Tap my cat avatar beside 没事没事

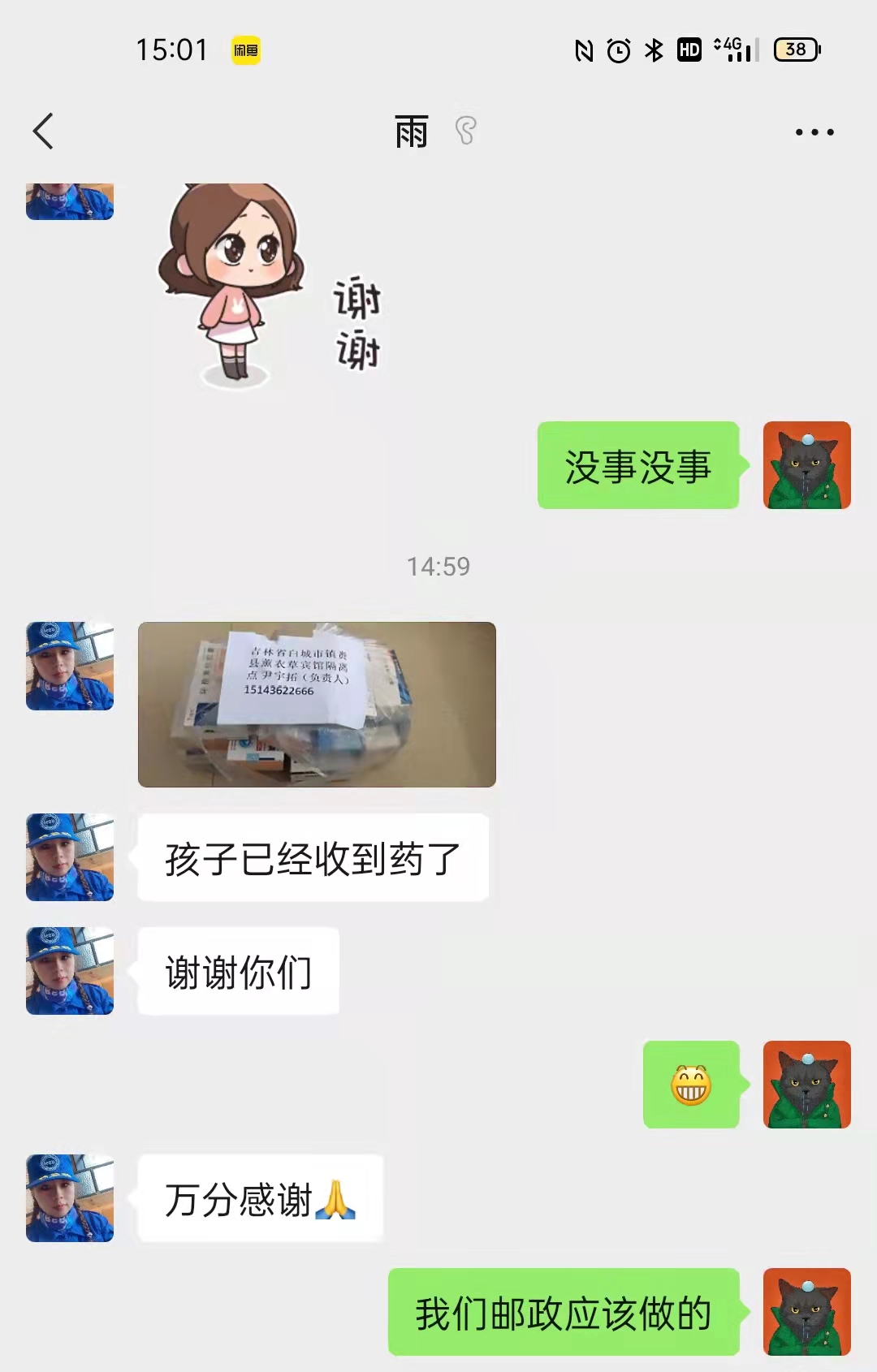(x=806, y=465)
